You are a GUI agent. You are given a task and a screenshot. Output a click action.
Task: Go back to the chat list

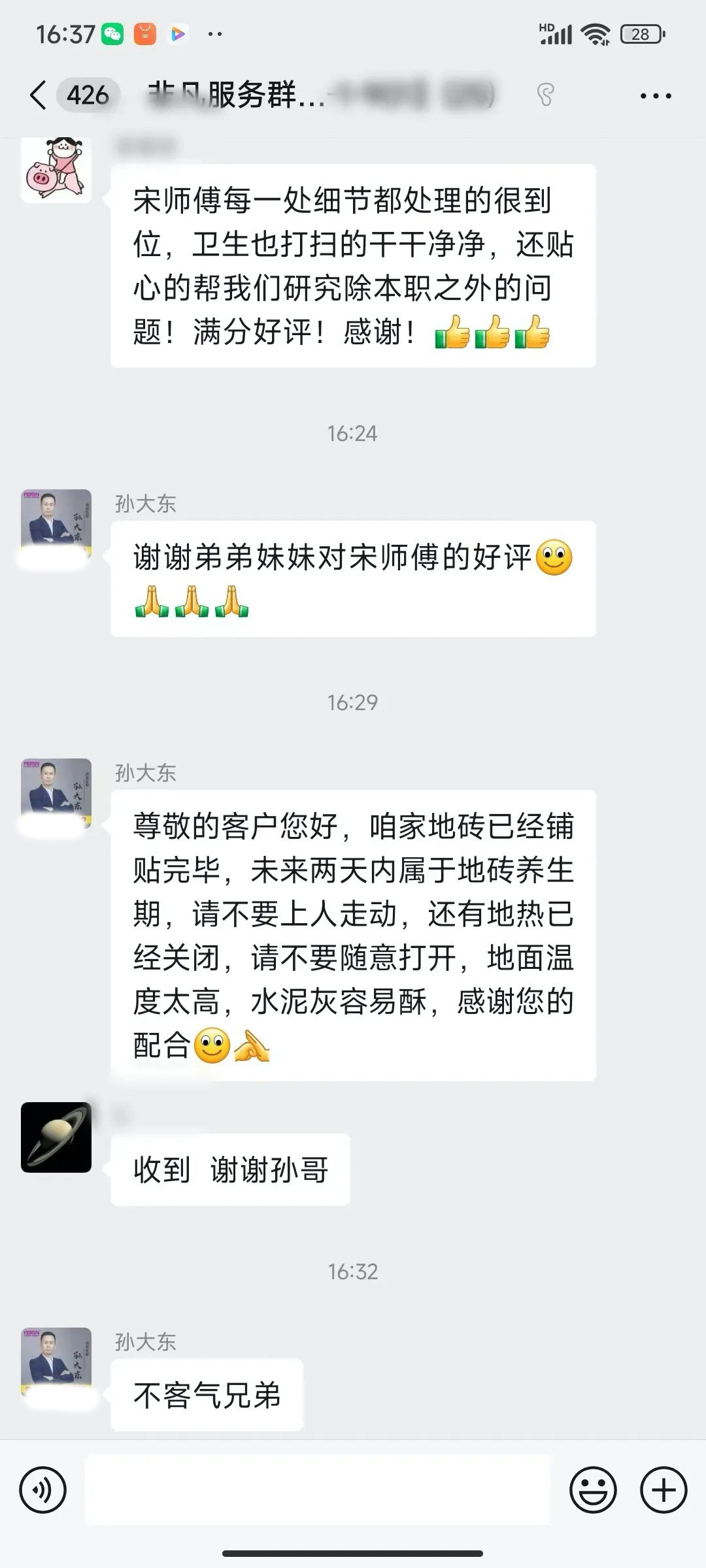coord(39,95)
